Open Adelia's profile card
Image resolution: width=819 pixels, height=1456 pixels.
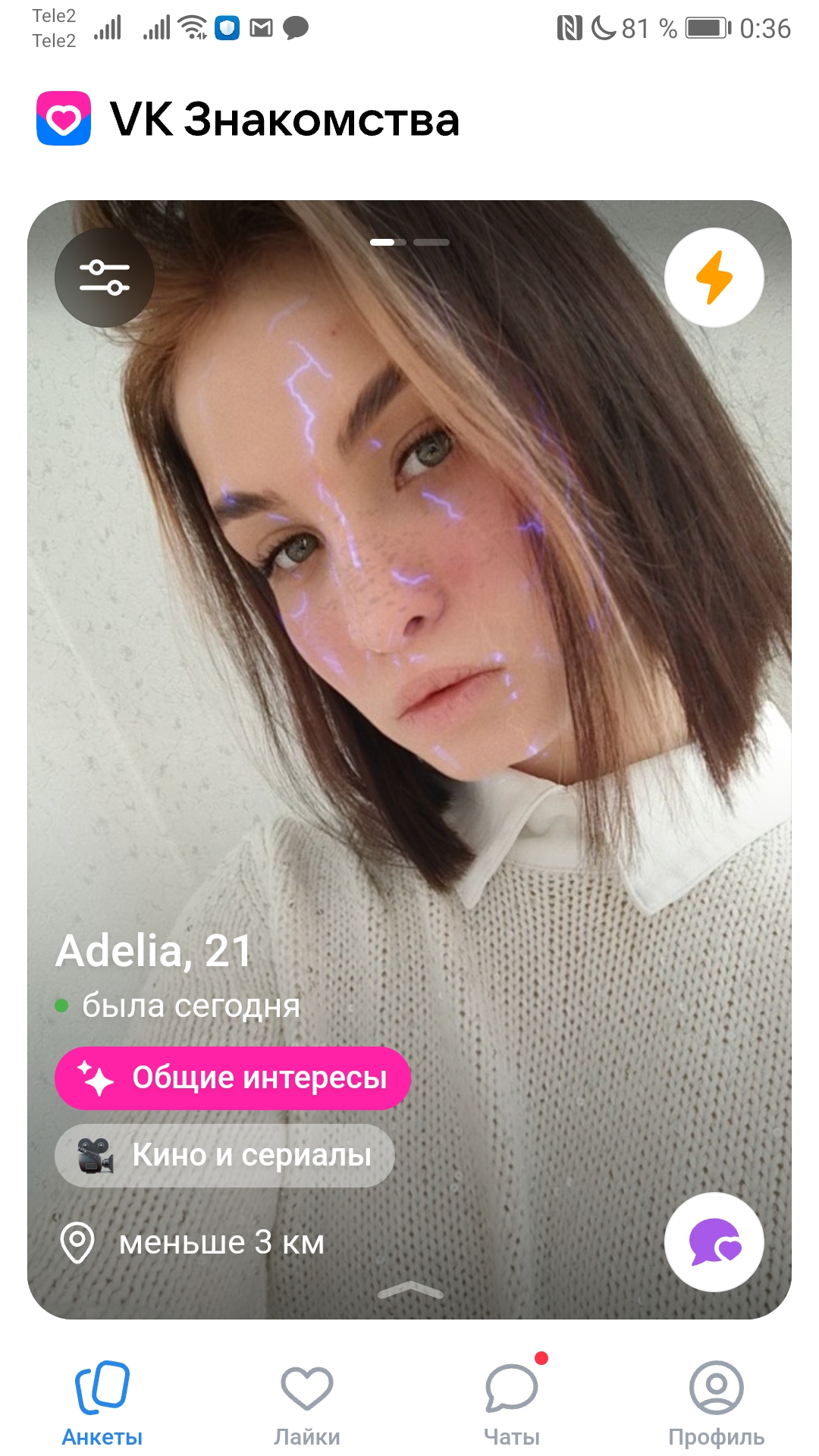tap(409, 759)
